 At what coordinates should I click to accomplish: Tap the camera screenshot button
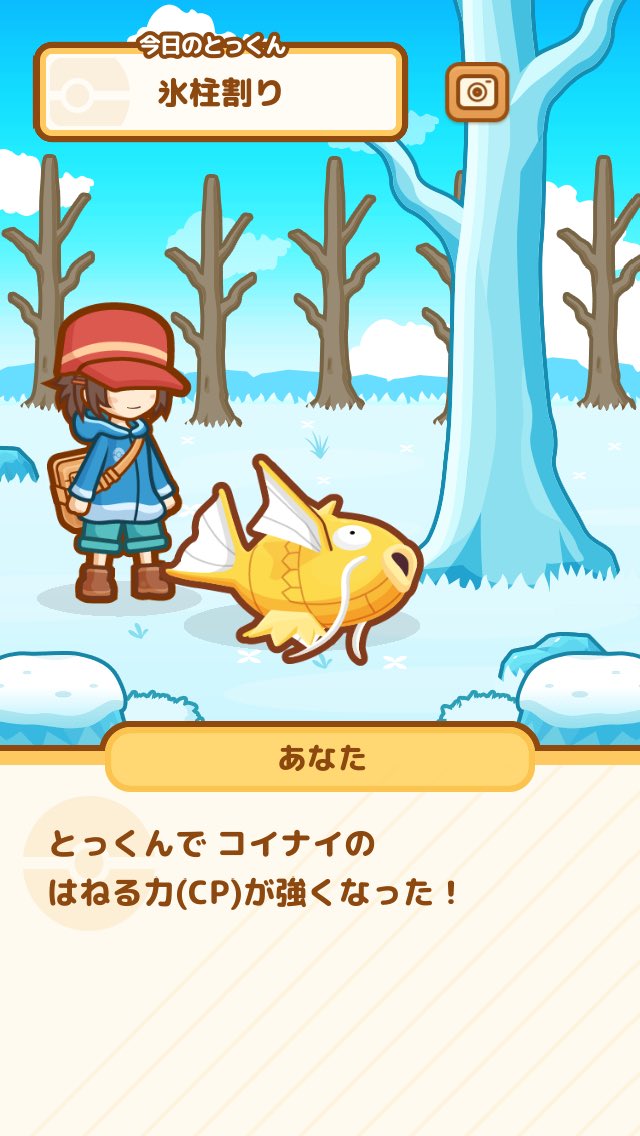(477, 92)
